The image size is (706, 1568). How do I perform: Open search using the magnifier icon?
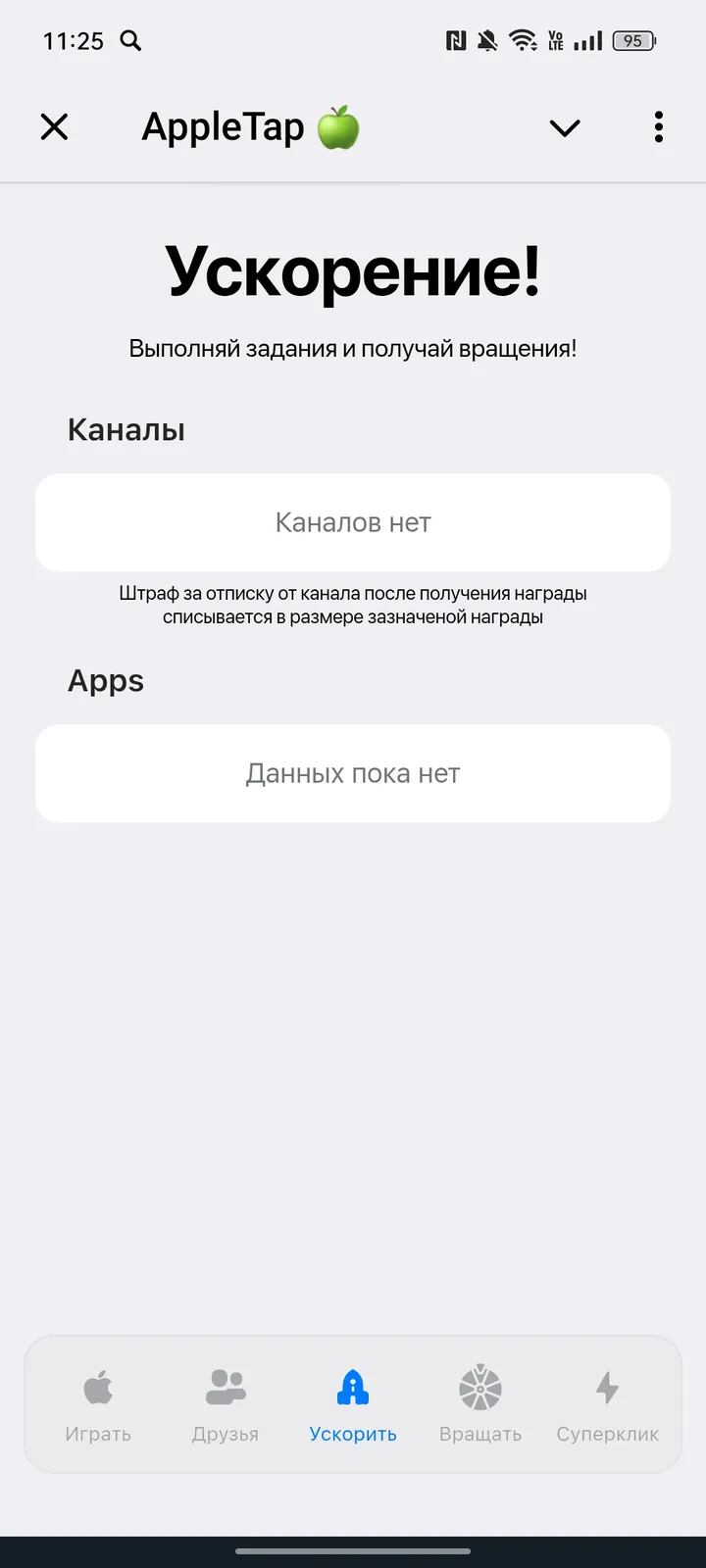[x=130, y=41]
